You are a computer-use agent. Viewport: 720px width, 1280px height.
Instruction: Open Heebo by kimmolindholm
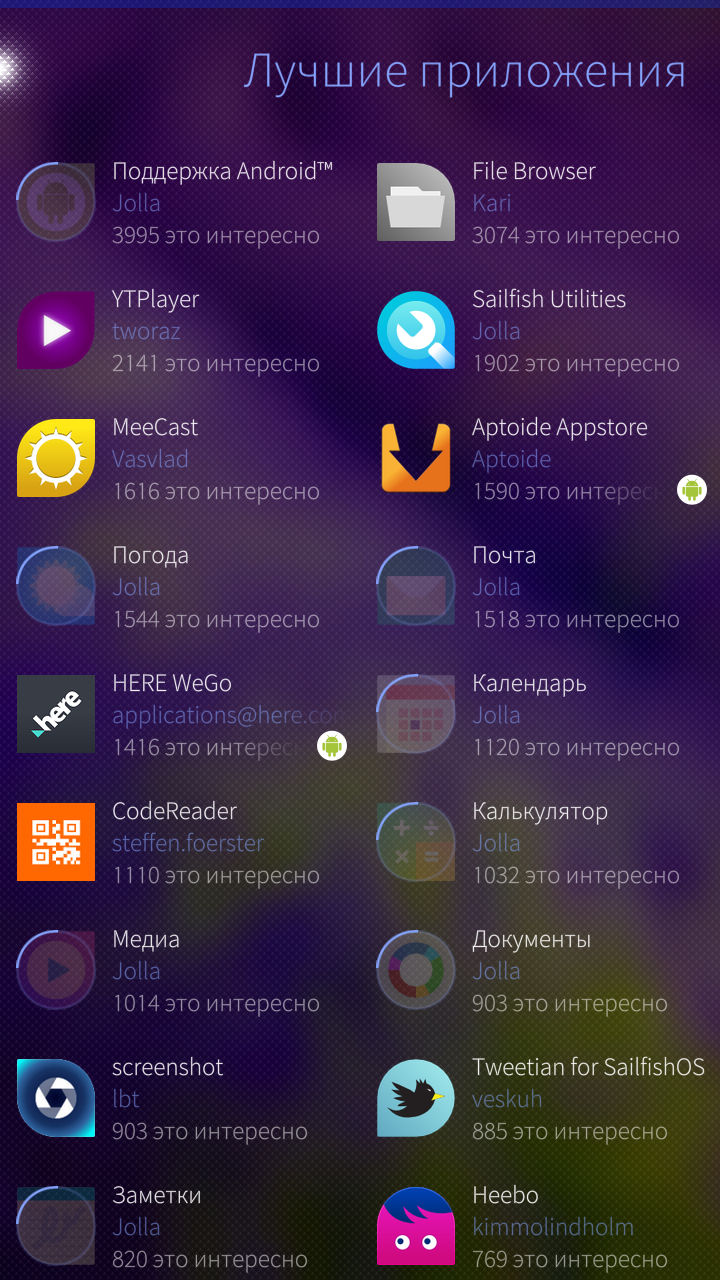(540, 1227)
